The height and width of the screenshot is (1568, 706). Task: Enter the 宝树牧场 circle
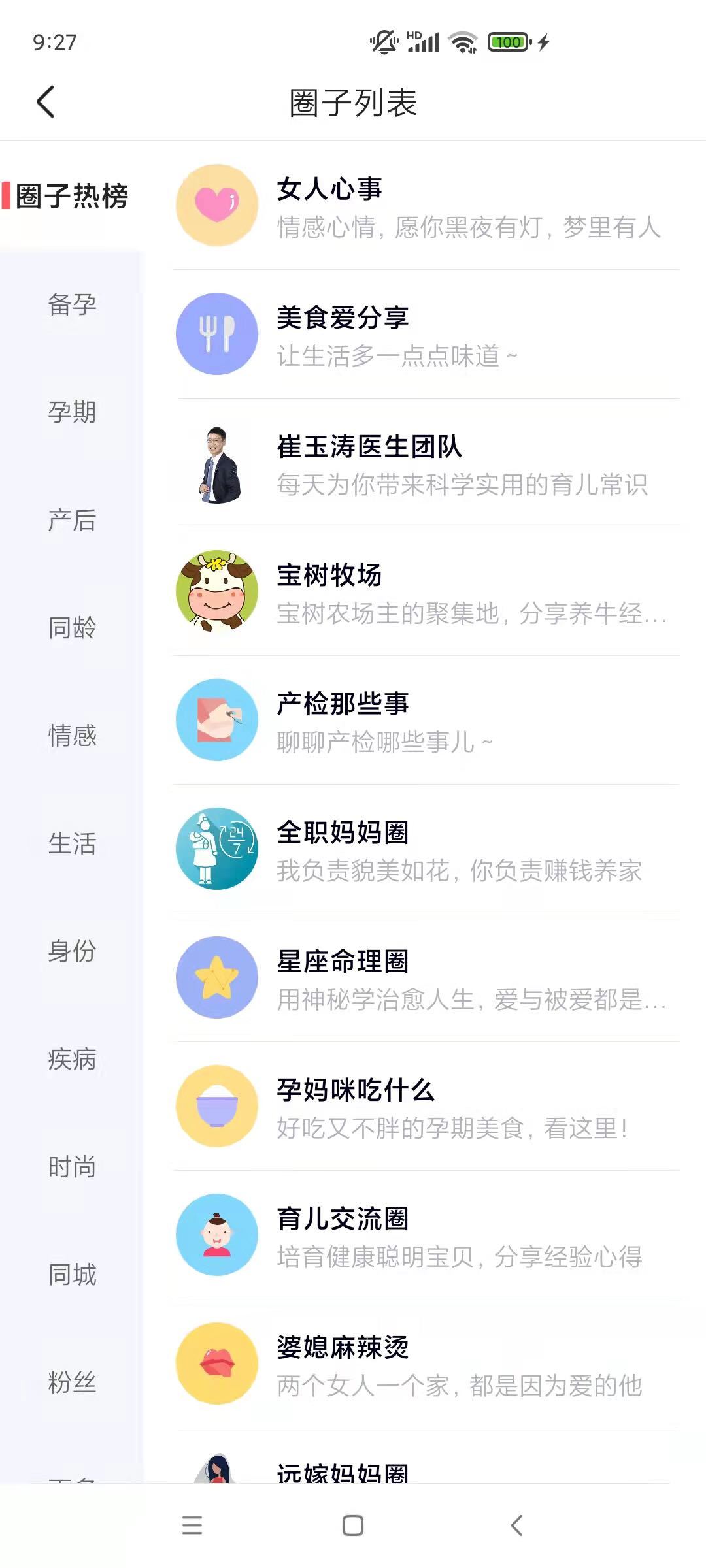click(425, 592)
